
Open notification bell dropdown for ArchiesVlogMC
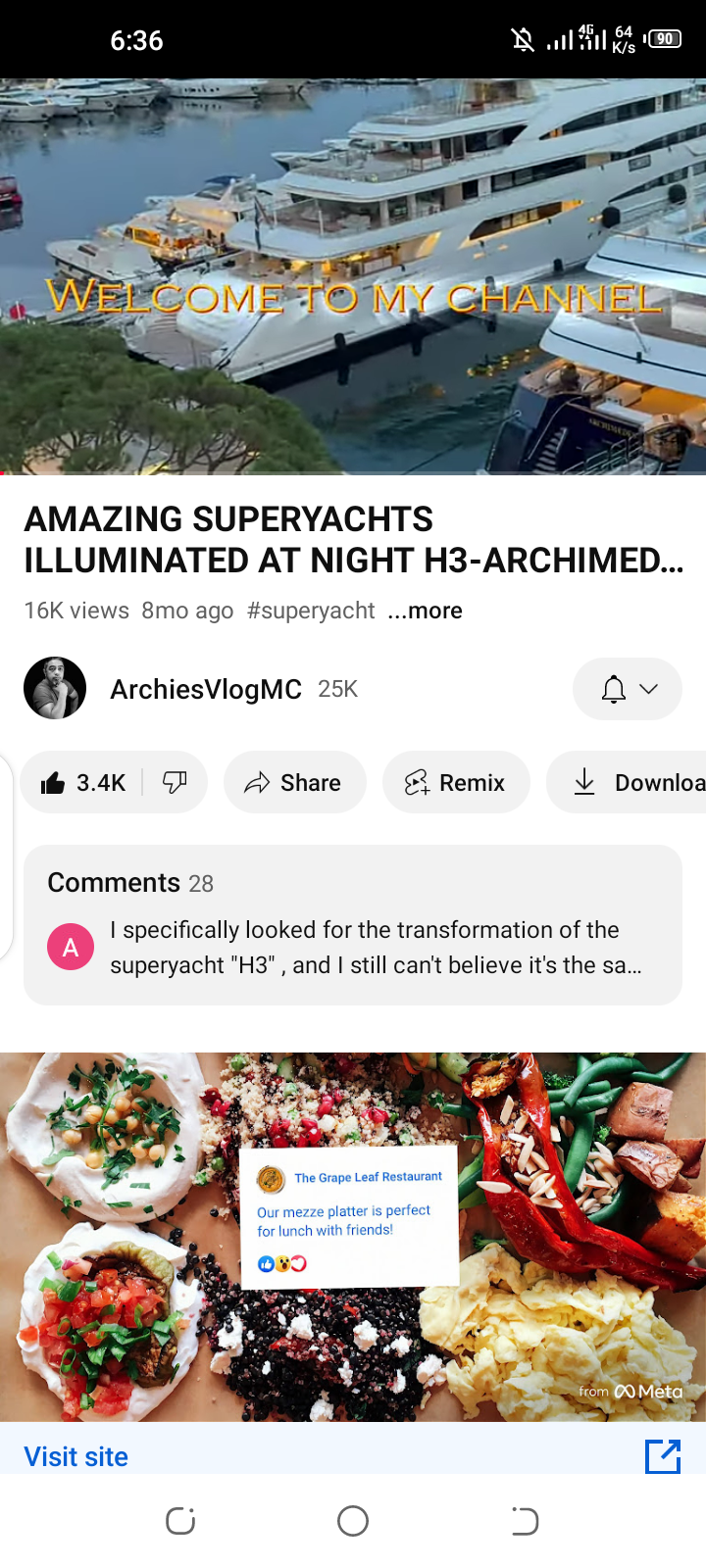(x=628, y=689)
